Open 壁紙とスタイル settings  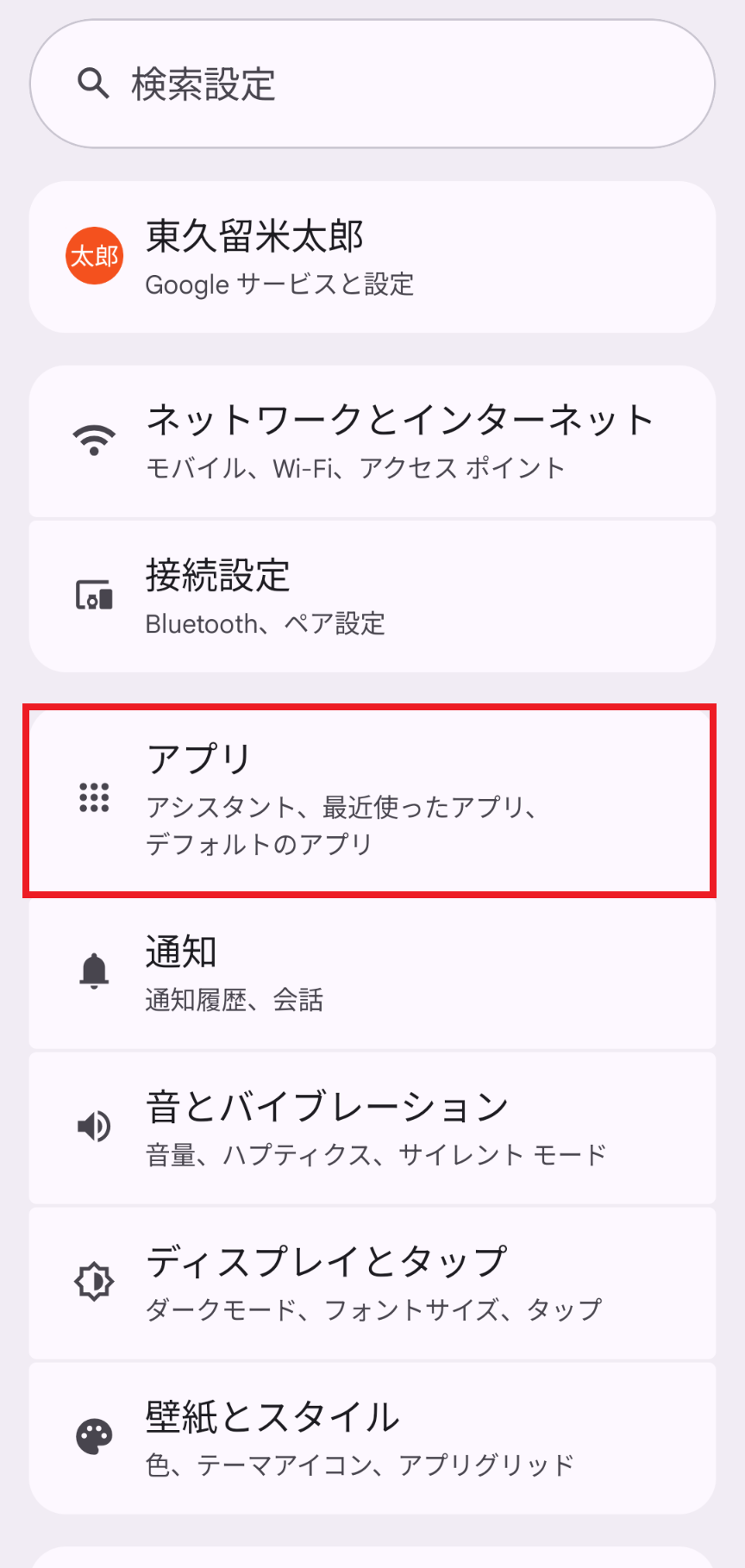tap(372, 1437)
